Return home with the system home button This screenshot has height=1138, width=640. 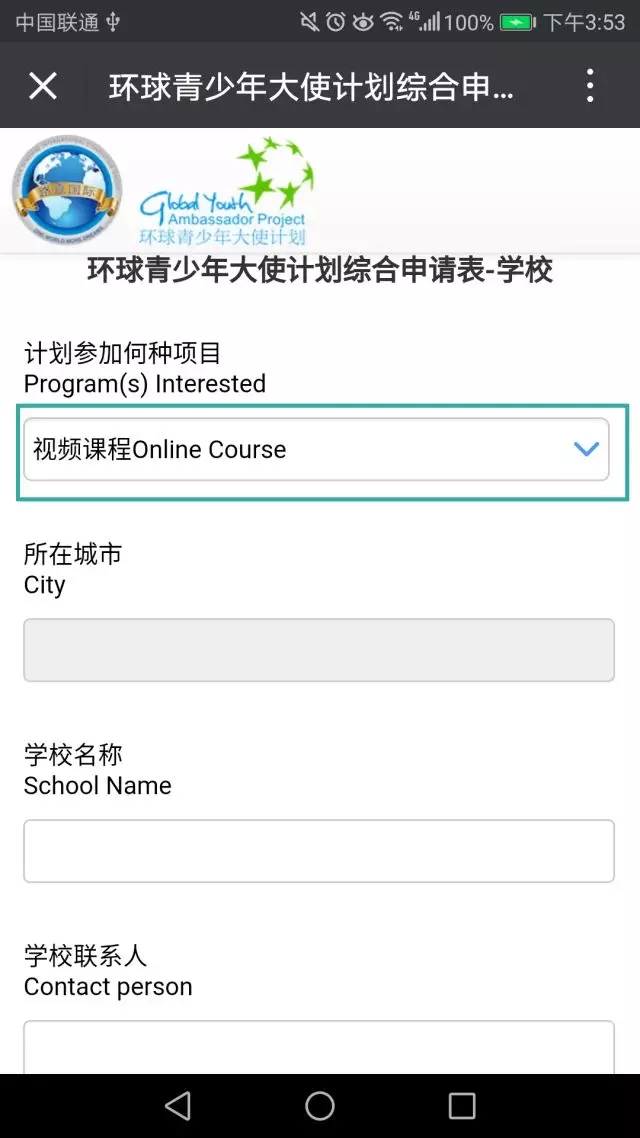click(x=320, y=1106)
